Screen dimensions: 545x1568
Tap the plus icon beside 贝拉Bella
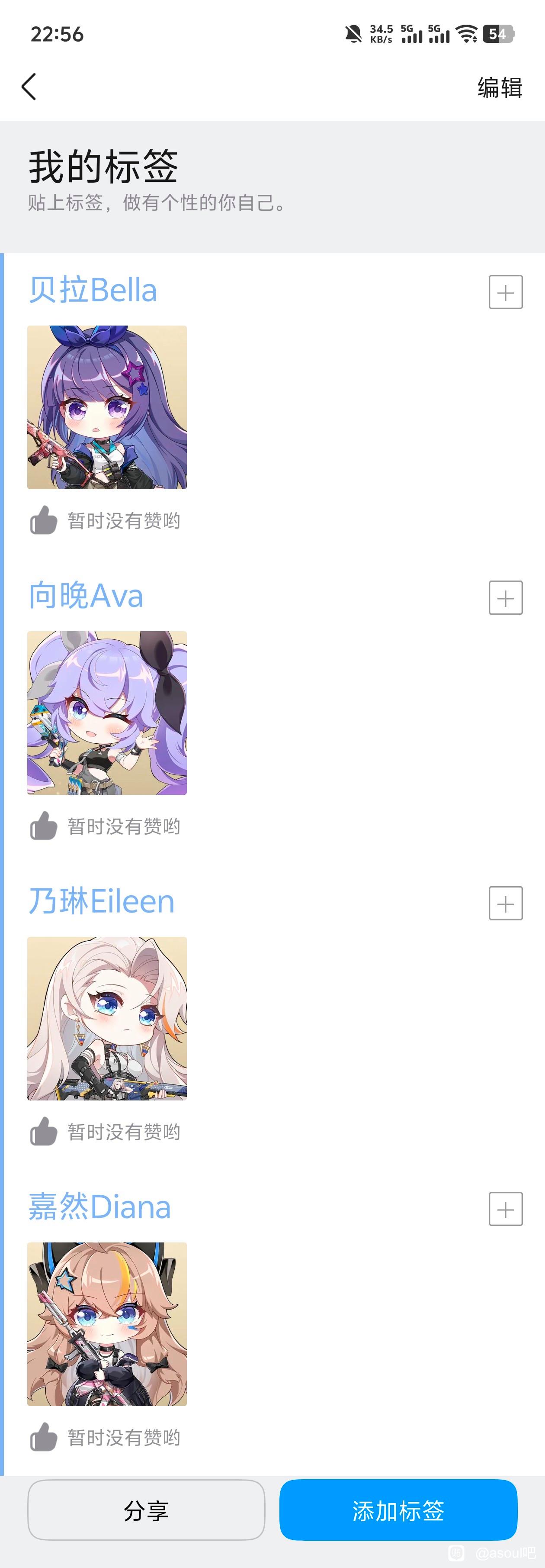click(x=506, y=292)
